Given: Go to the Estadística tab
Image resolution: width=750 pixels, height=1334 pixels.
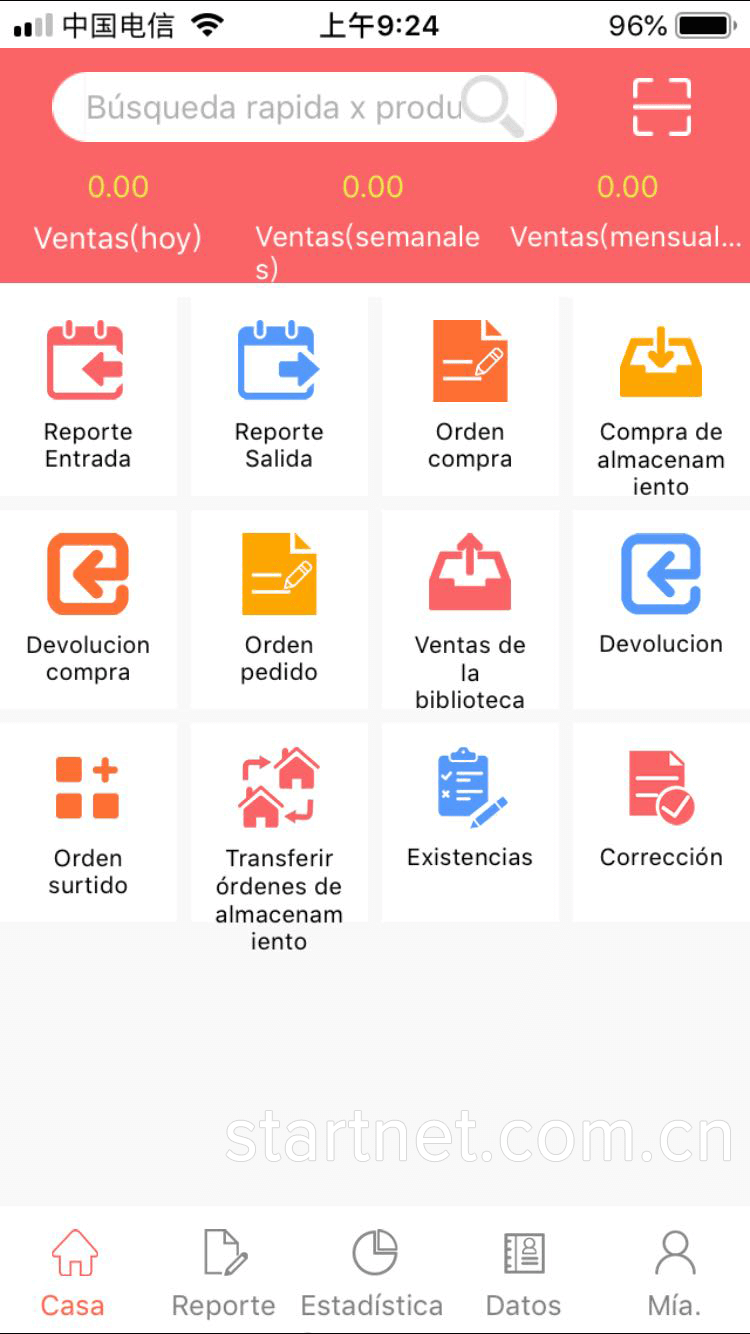Looking at the screenshot, I should [x=373, y=1272].
